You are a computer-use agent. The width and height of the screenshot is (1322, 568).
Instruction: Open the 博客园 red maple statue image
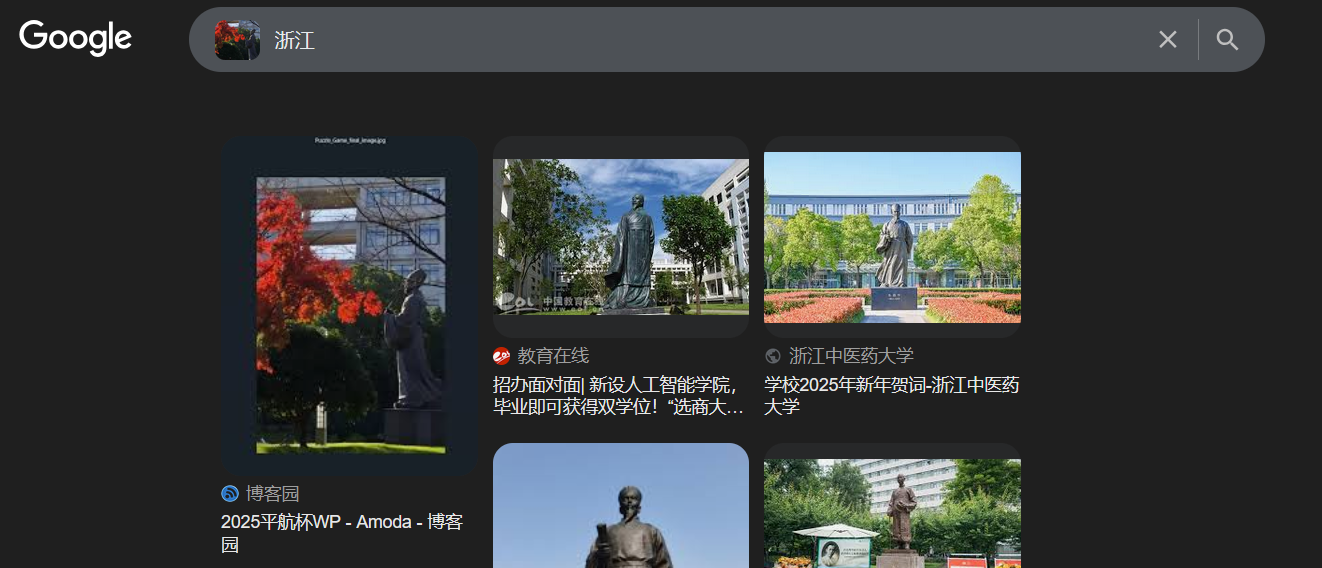coord(349,305)
